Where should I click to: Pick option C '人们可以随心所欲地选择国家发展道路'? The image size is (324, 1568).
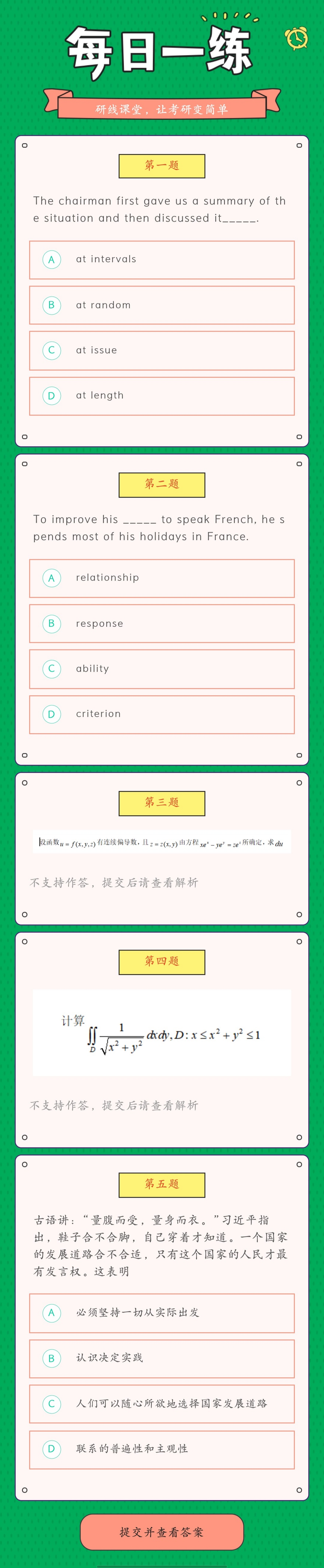(161, 1404)
